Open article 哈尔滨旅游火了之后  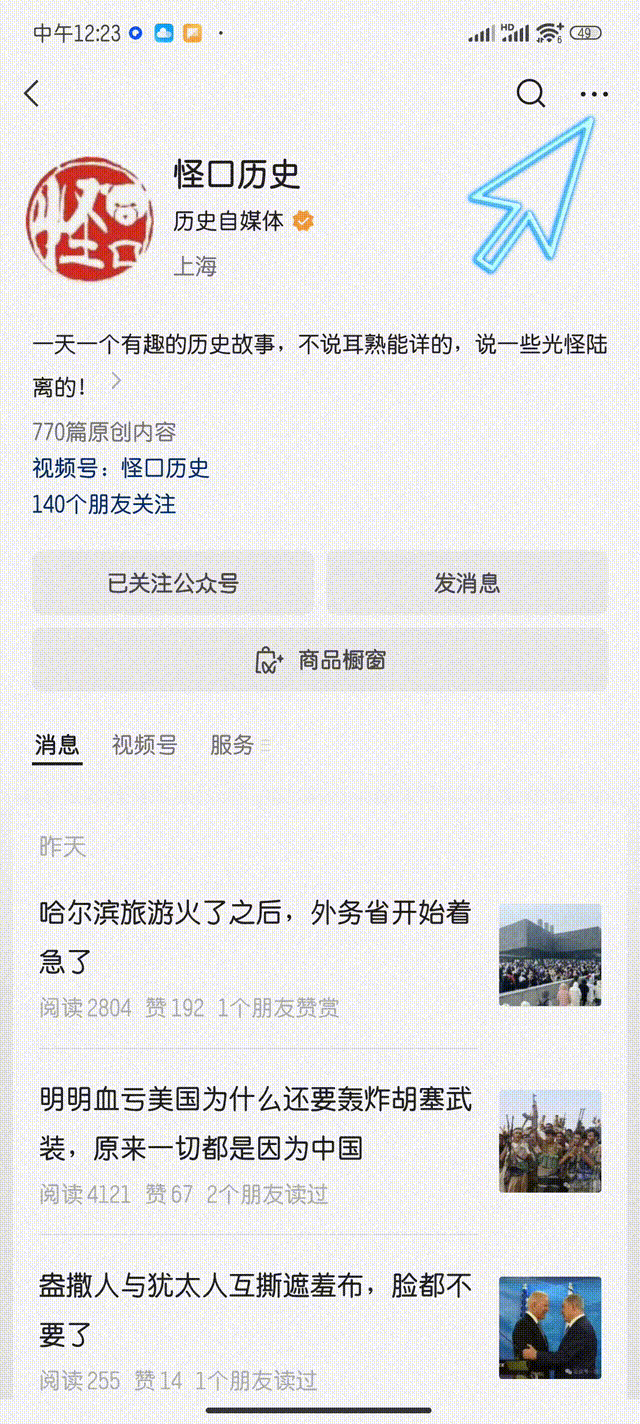point(255,937)
